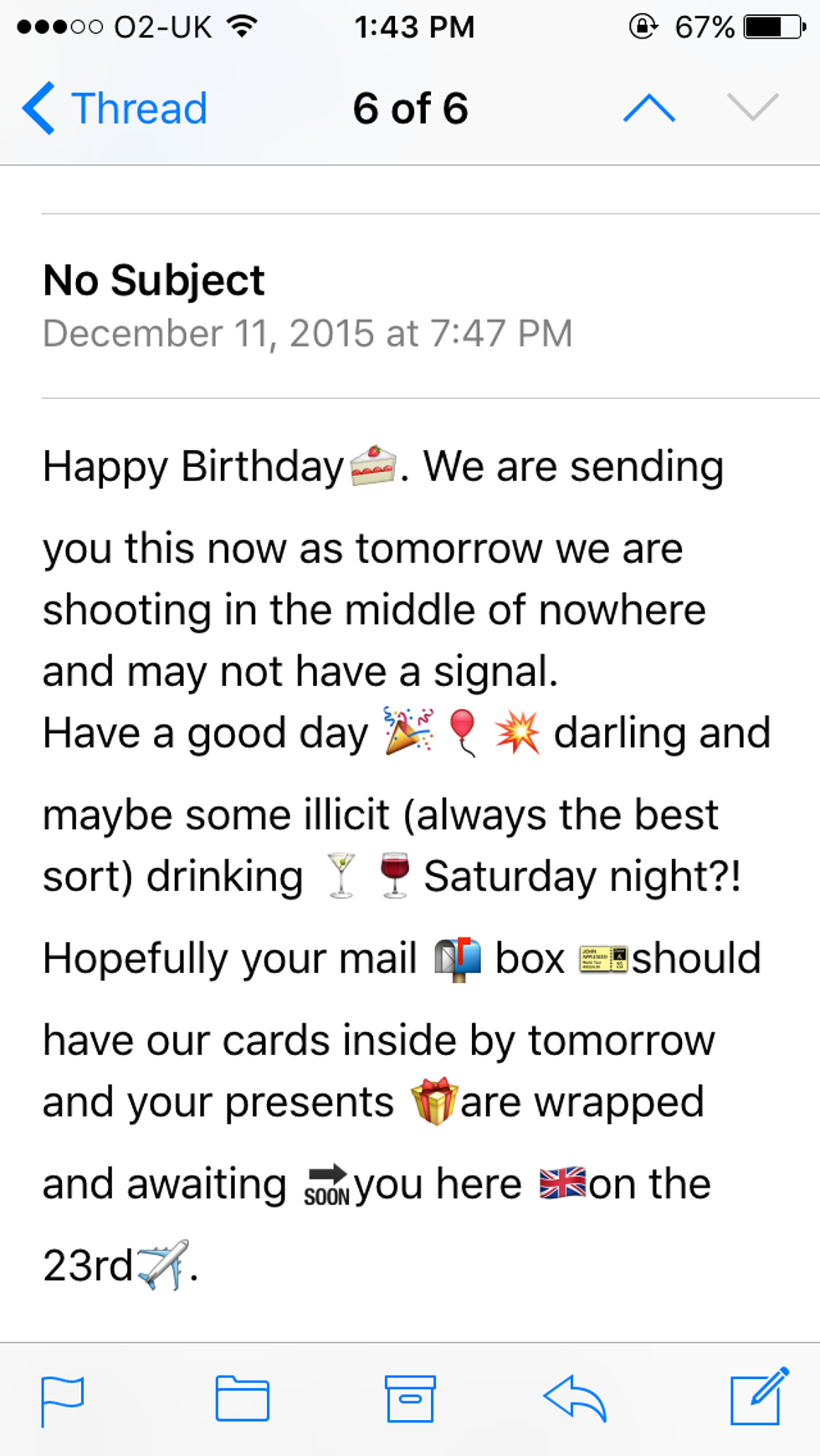Go back to the Thread list
The height and width of the screenshot is (1456, 820).
tap(115, 109)
